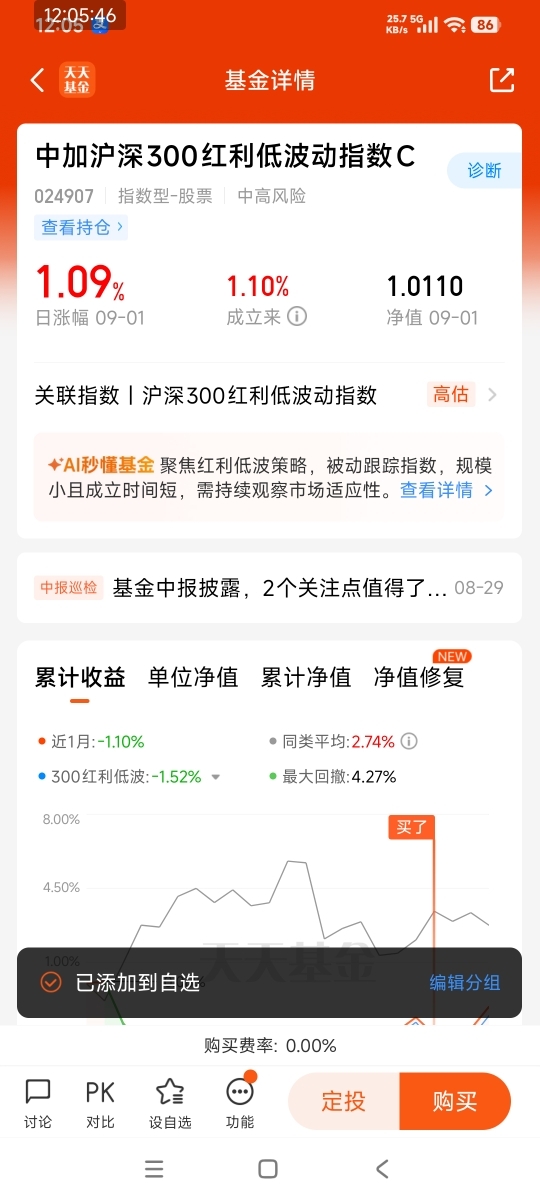Screen dimensions: 540x1200
Task: Switch to the 单位净值 tab
Action: (x=193, y=677)
